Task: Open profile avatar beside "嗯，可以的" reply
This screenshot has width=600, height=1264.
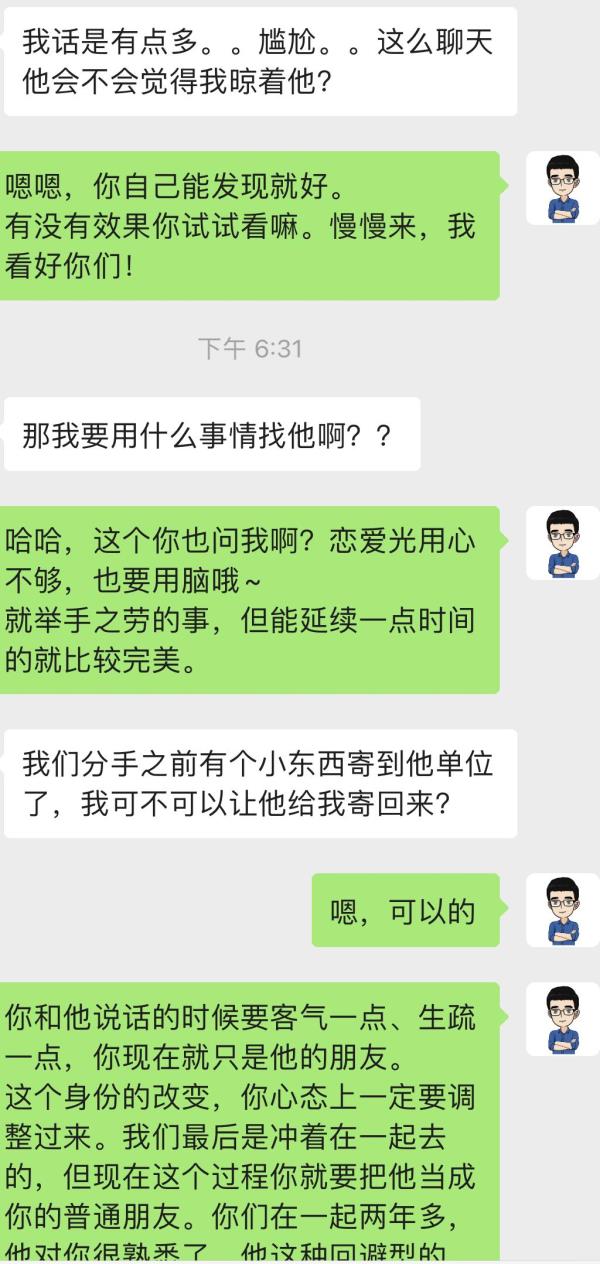Action: pyautogui.click(x=562, y=910)
